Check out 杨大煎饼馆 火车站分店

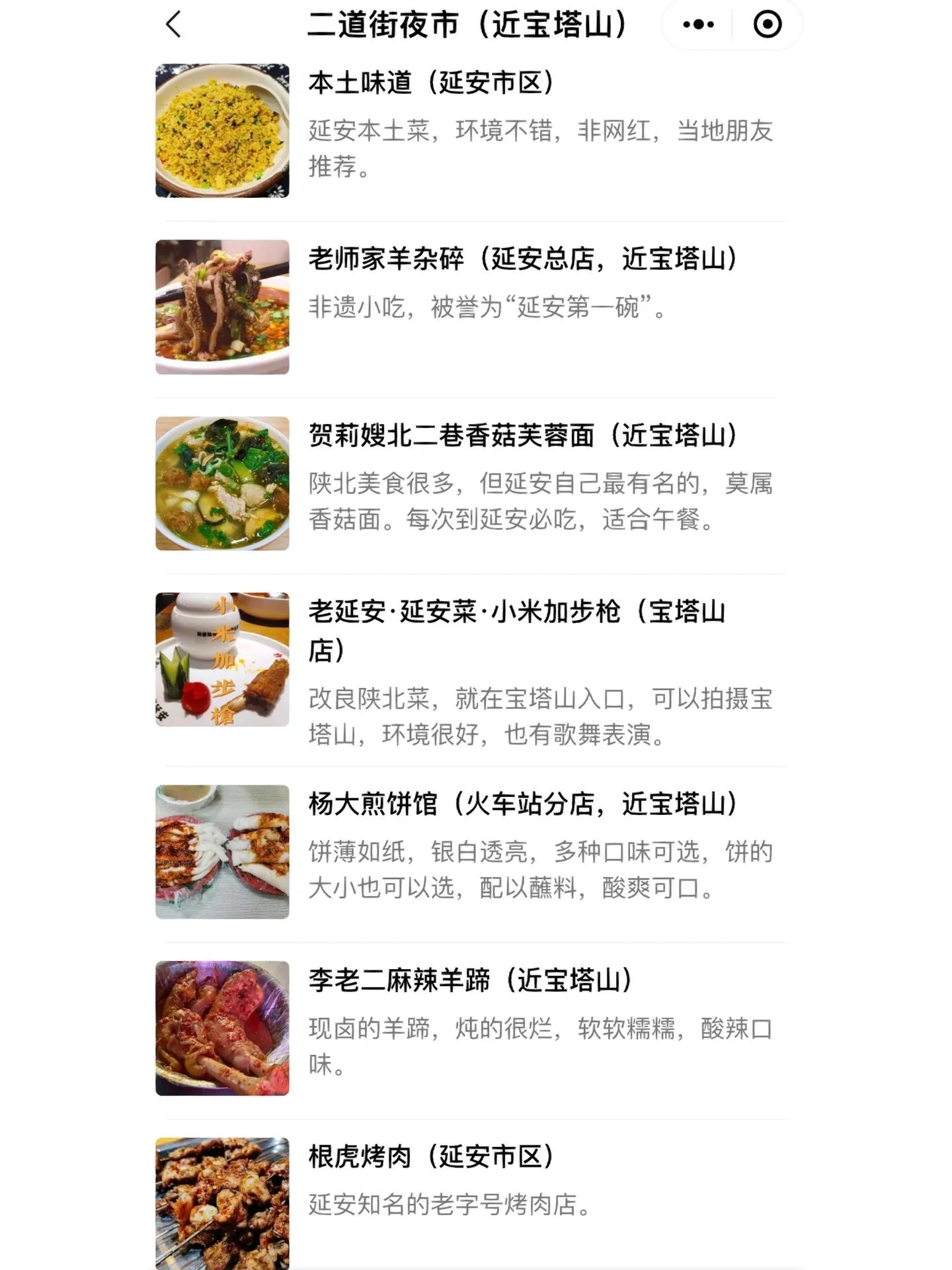coord(522,804)
